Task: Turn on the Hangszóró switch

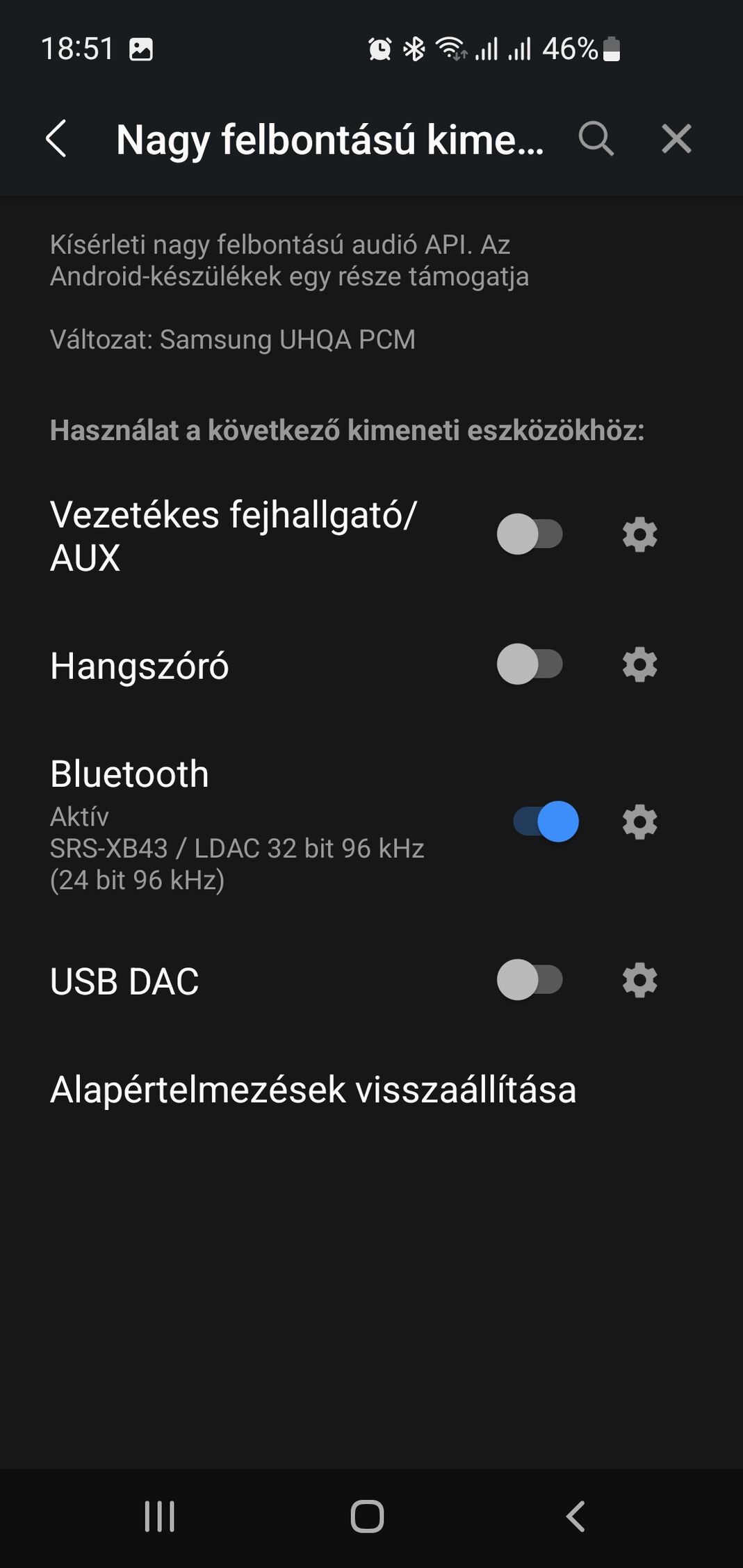Action: (x=530, y=664)
